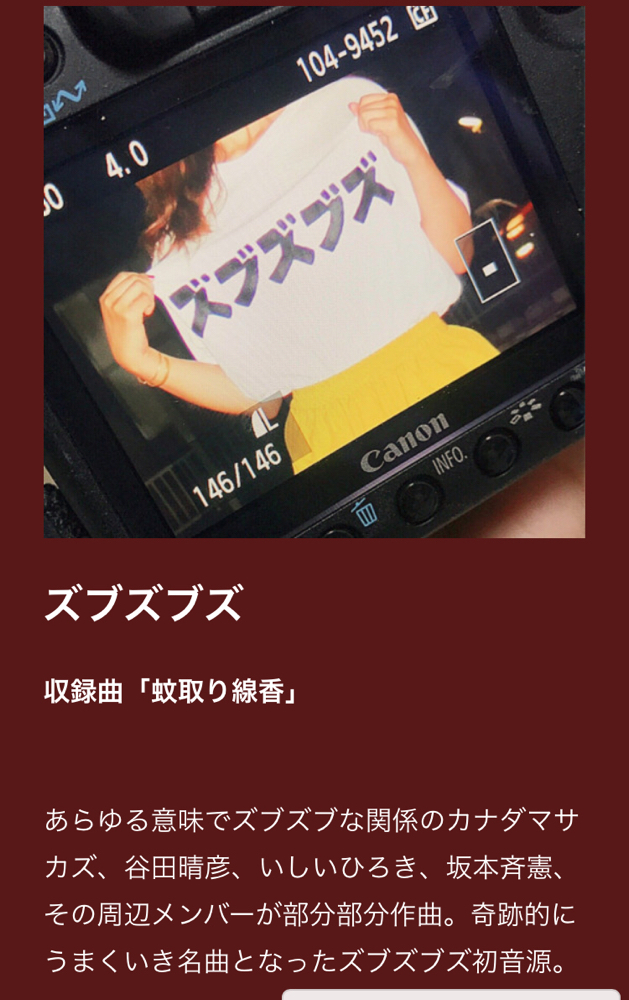
Task: Open the ズブズブズ album cover image
Action: [314, 272]
